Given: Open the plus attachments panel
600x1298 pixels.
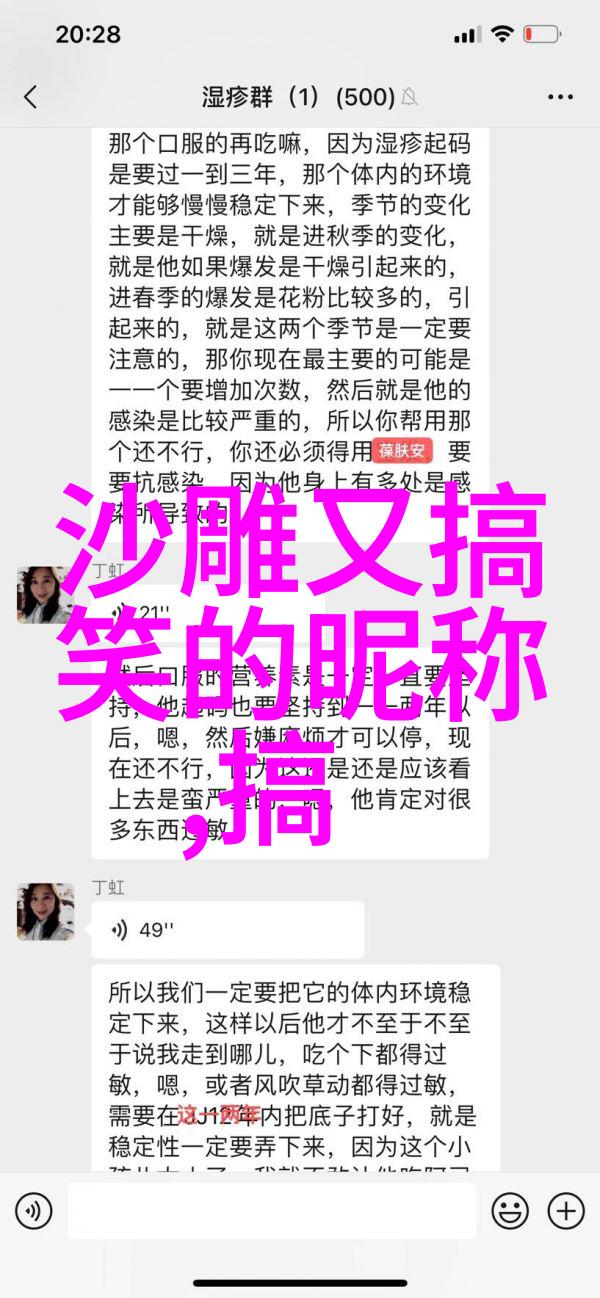Looking at the screenshot, I should [x=566, y=1212].
